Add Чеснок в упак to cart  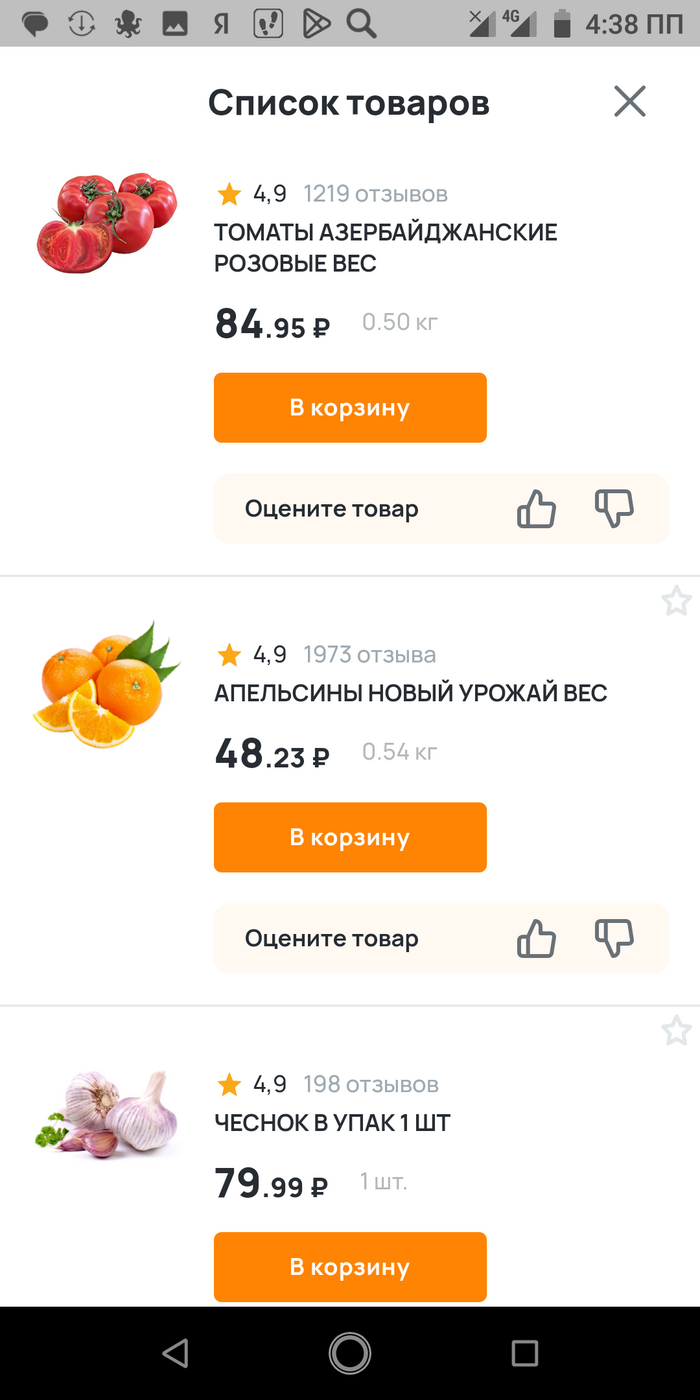350,1267
